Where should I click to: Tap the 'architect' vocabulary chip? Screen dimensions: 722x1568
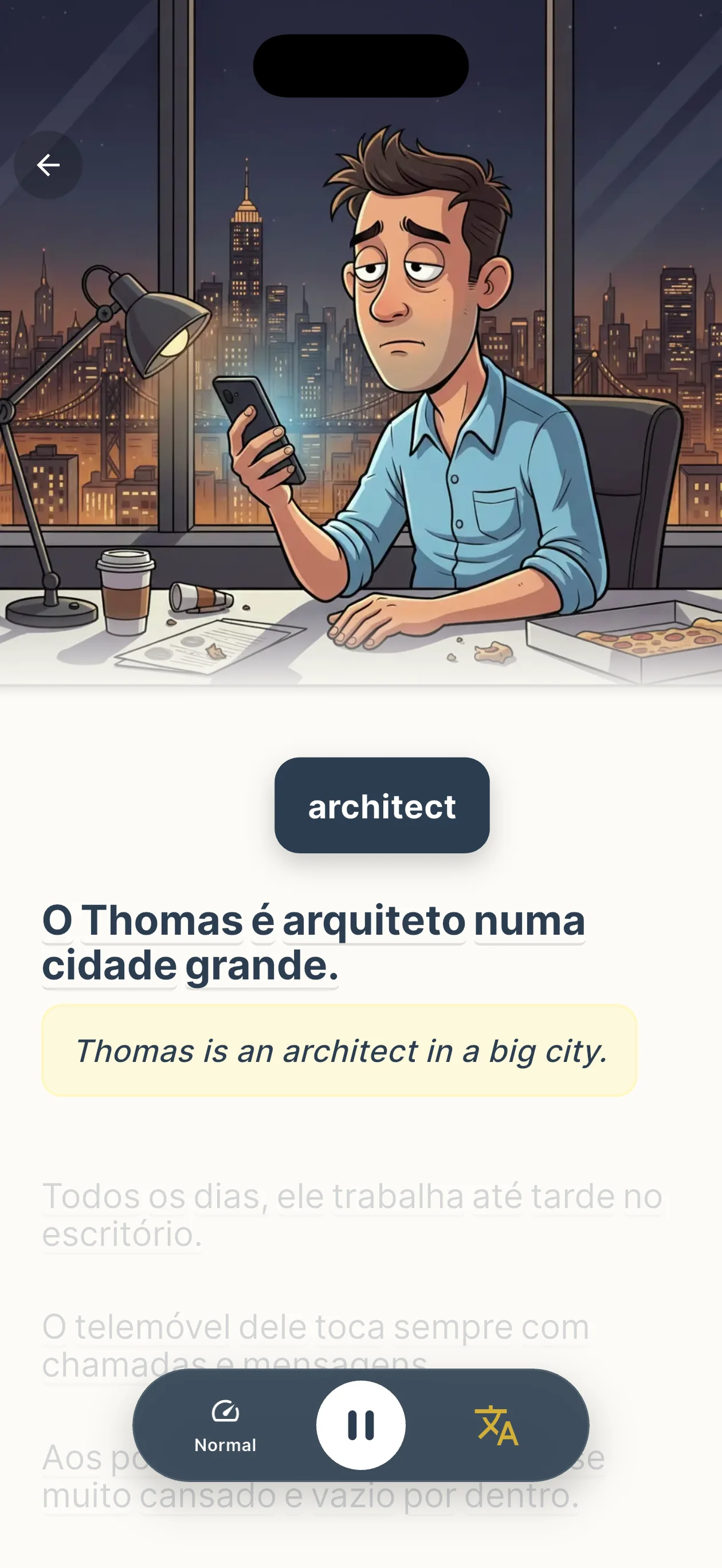click(382, 805)
